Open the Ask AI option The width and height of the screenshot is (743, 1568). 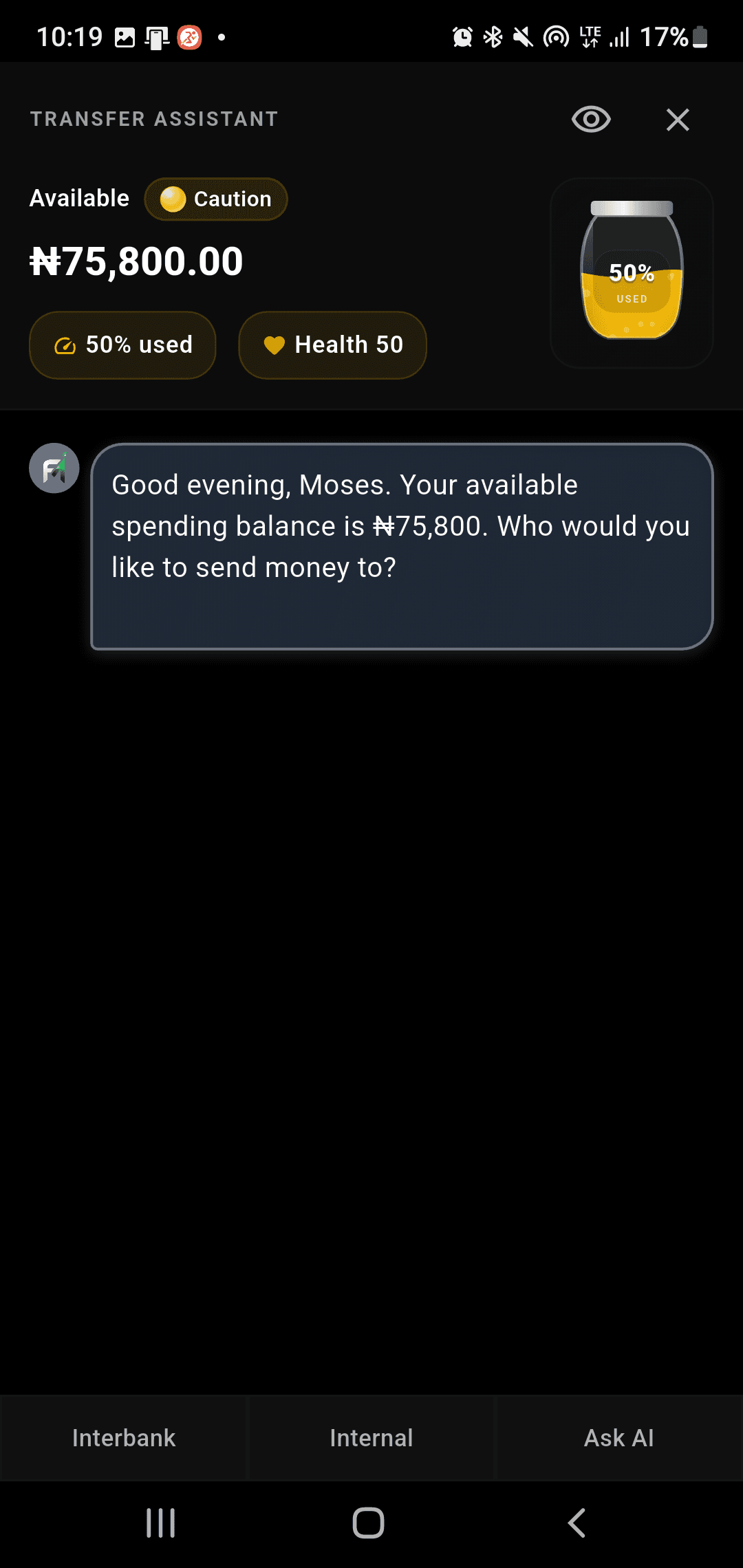pos(618,1438)
